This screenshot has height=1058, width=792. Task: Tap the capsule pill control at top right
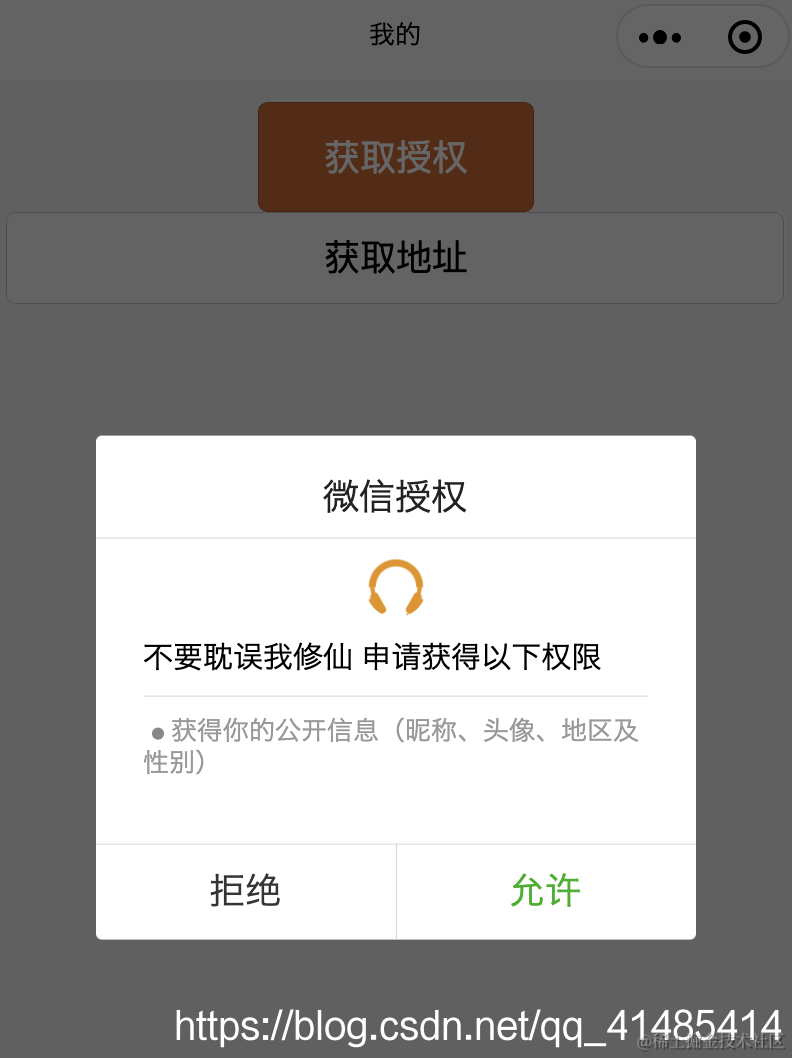pos(702,36)
